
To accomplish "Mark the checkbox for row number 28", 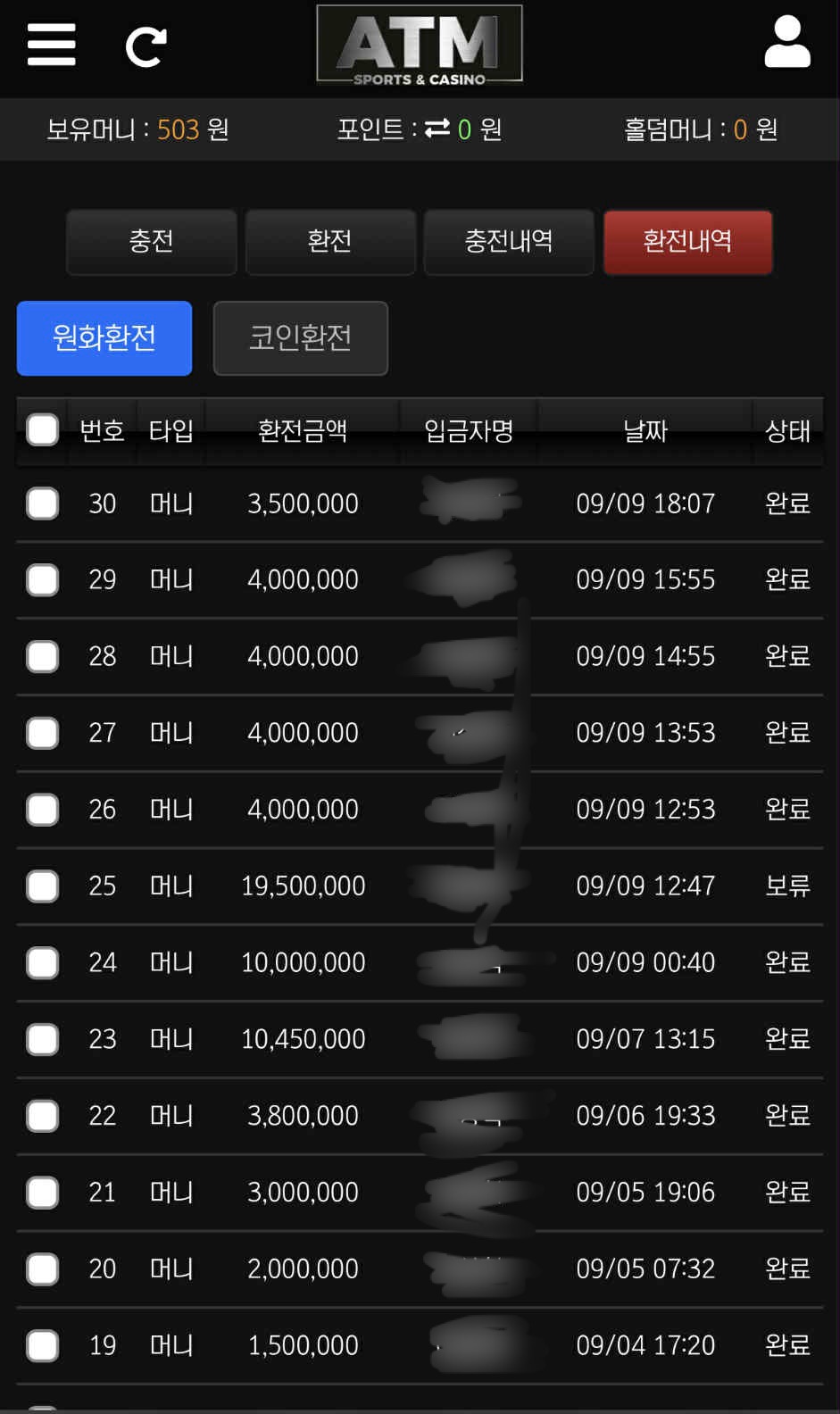I will (x=43, y=657).
